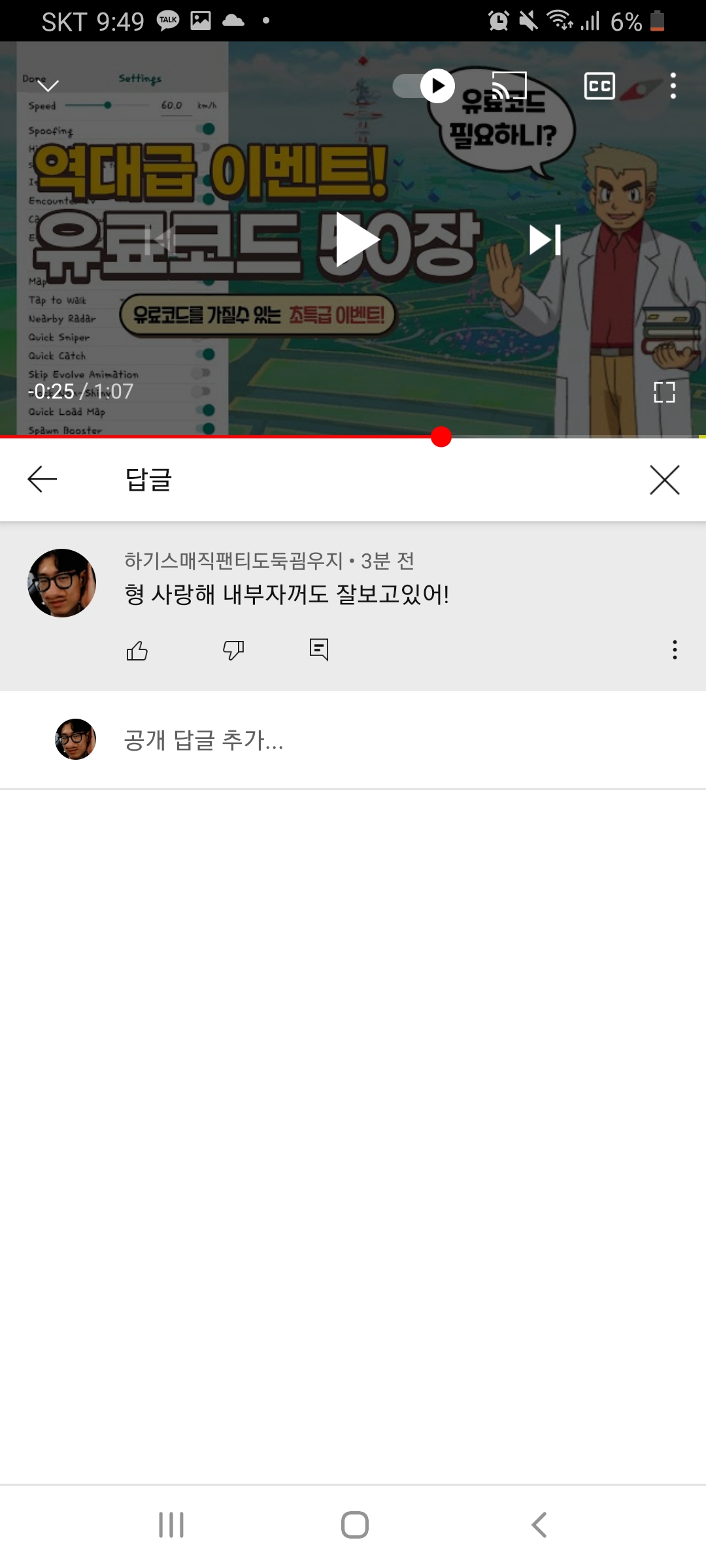706x1568 pixels.
Task: Toggle the autoplay switch
Action: pyautogui.click(x=424, y=86)
